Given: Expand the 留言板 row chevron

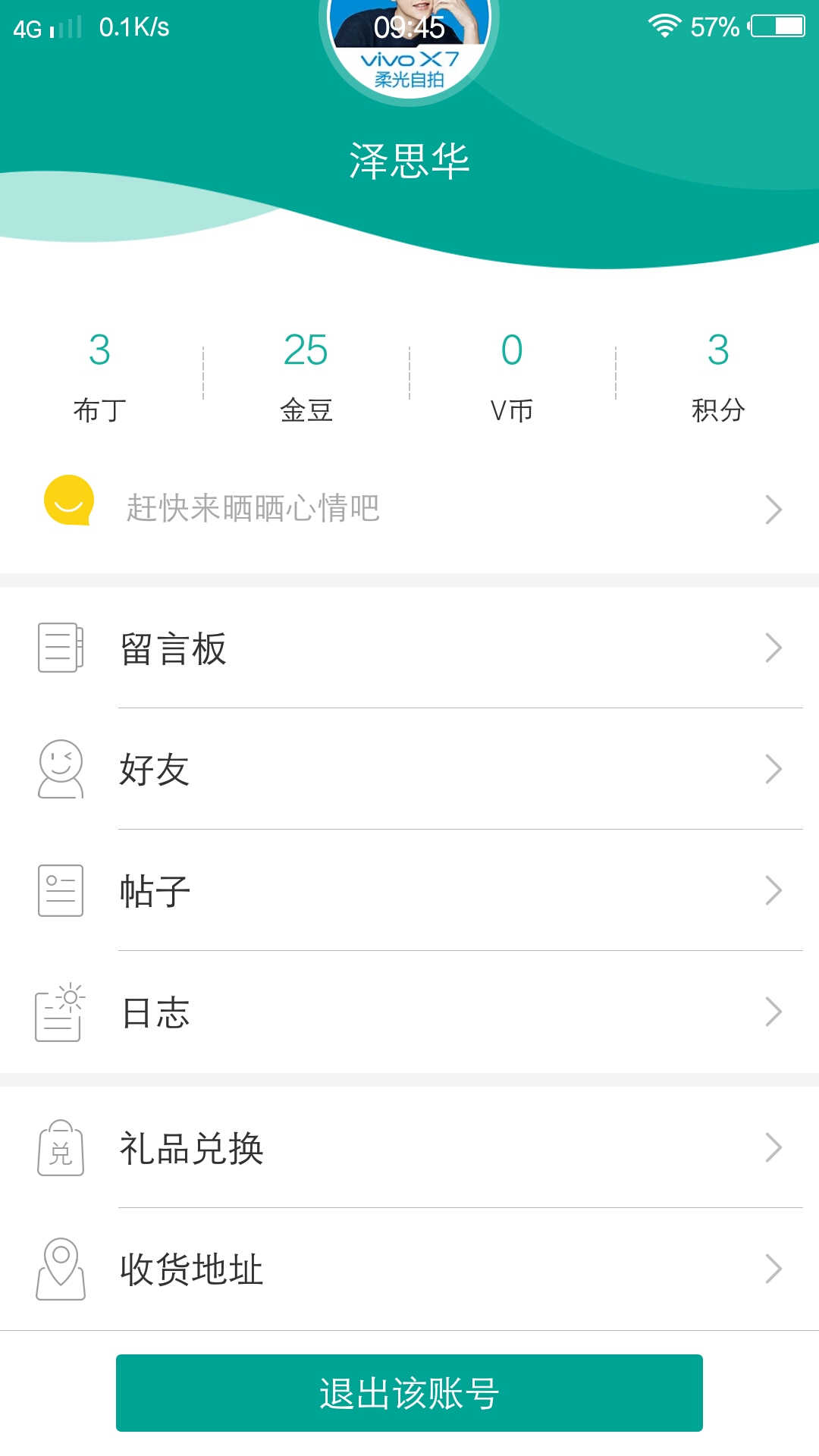Looking at the screenshot, I should coord(772,648).
